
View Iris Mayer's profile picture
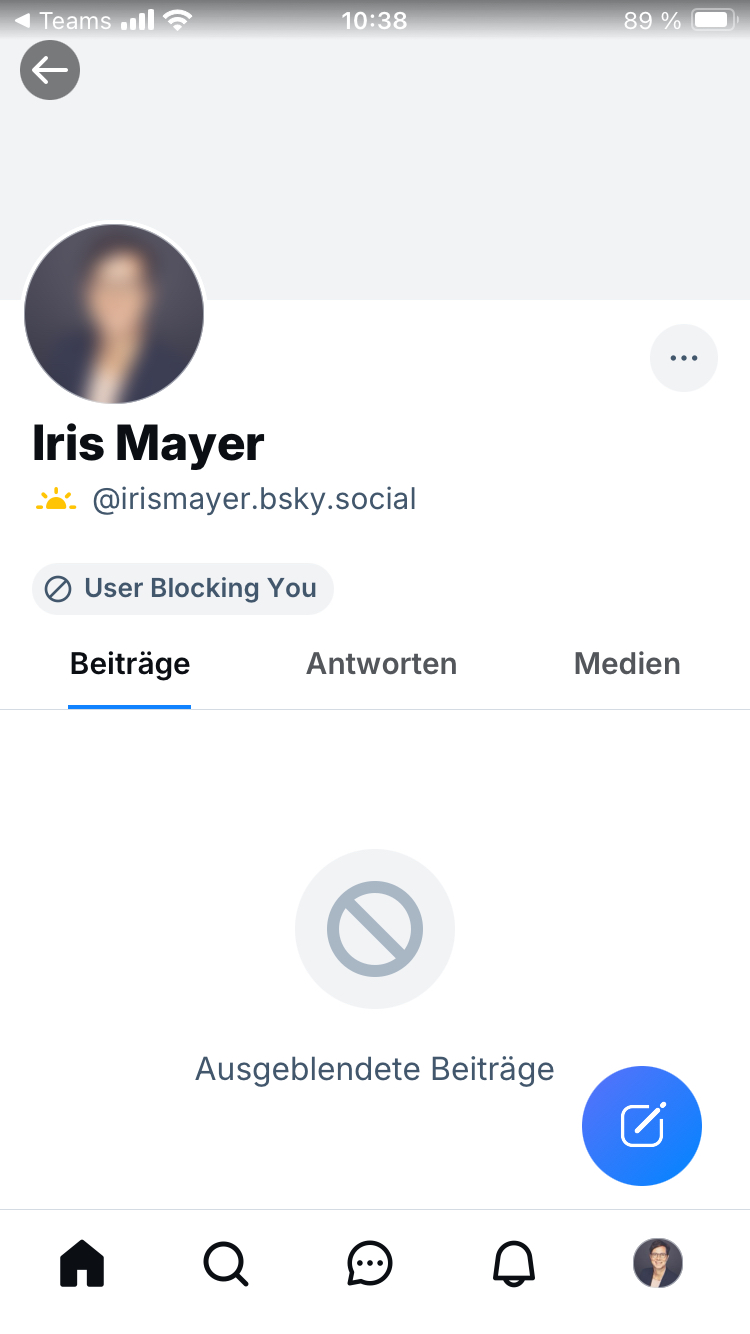coord(114,314)
